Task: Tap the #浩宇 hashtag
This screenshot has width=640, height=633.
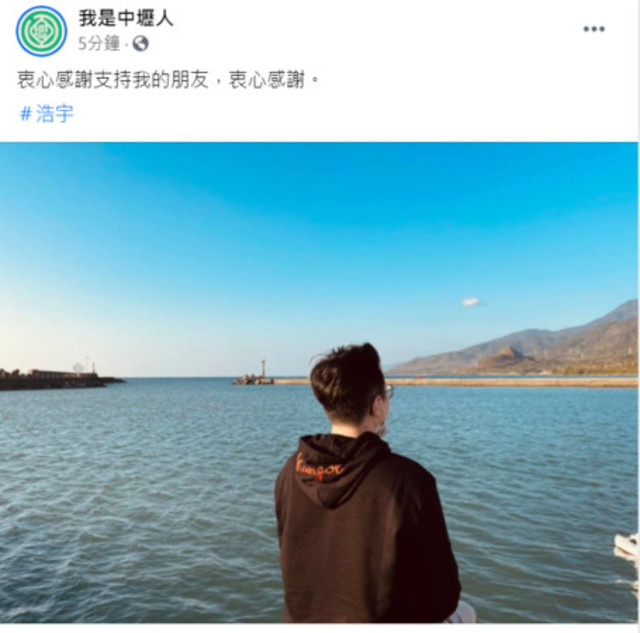Action: tap(46, 114)
